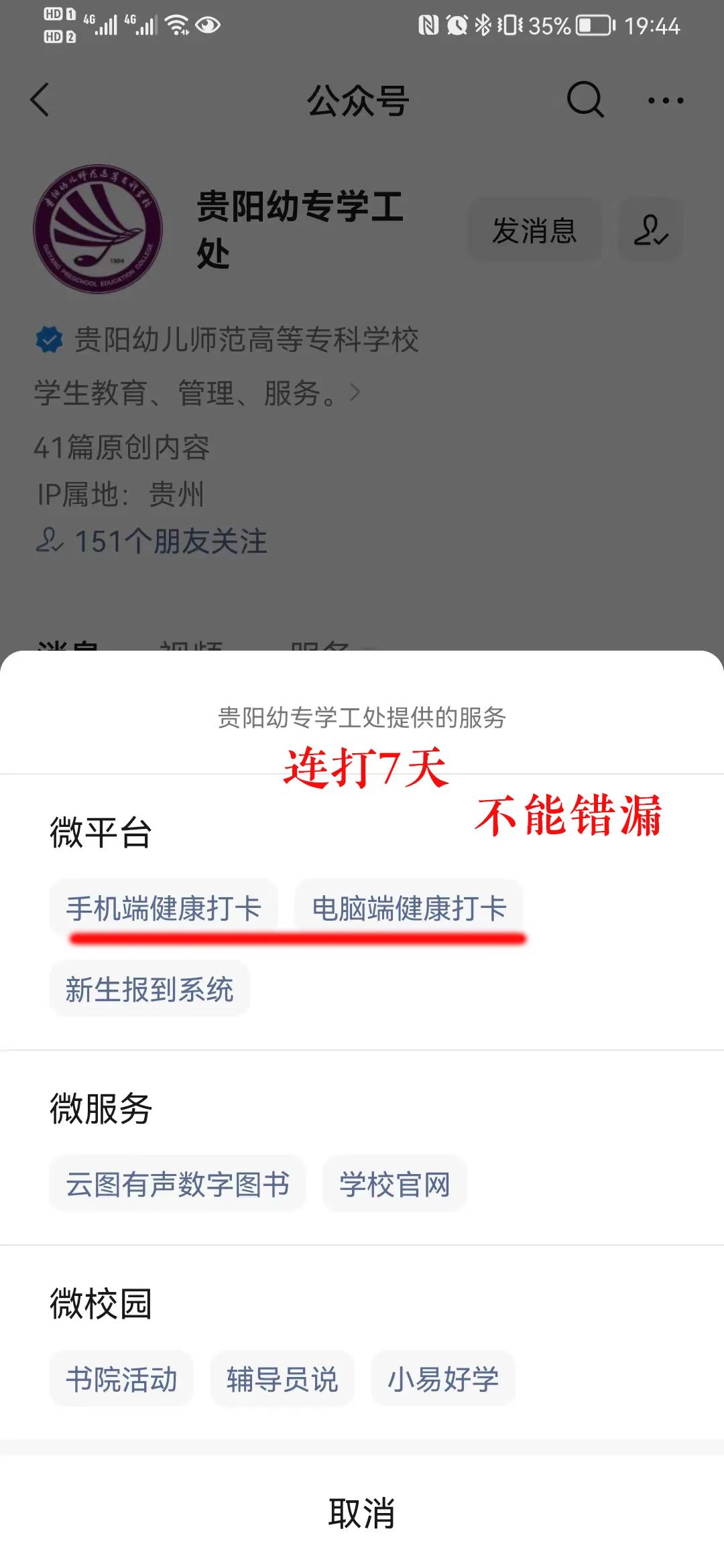Open 小易好学
The height and width of the screenshot is (1568, 724).
443,1379
